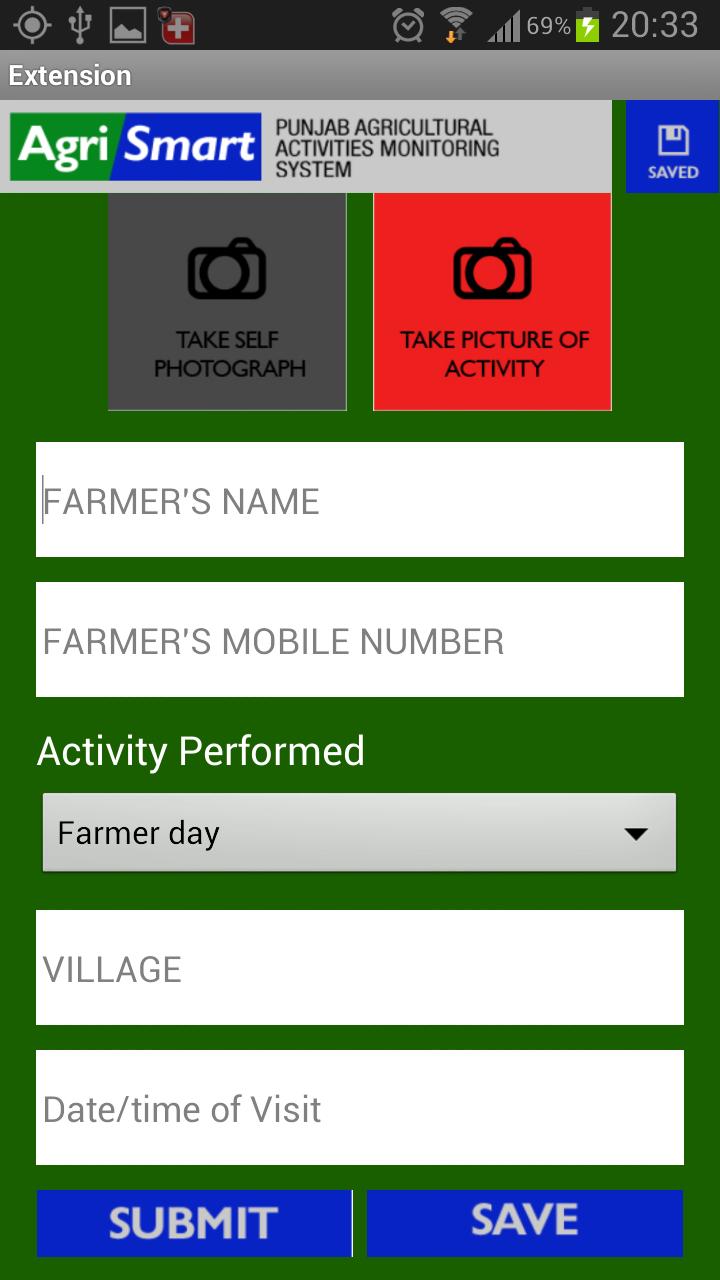This screenshot has height=1280, width=720.
Task: Expand the Activity Performed dropdown
Action: point(360,832)
